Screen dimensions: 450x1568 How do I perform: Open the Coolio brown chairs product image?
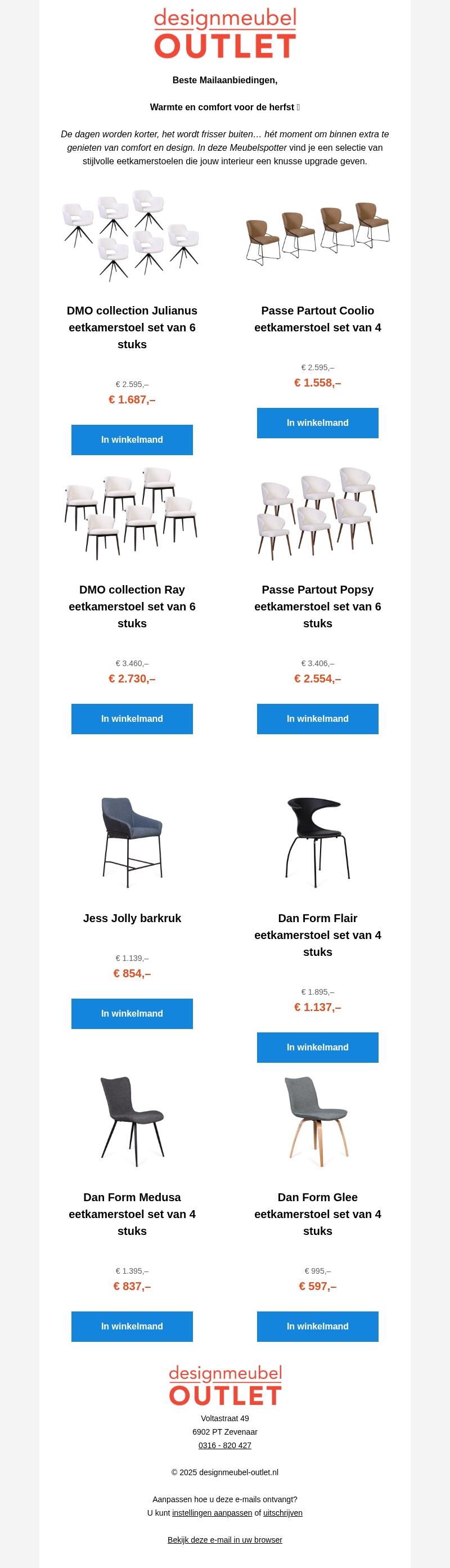[x=317, y=233]
